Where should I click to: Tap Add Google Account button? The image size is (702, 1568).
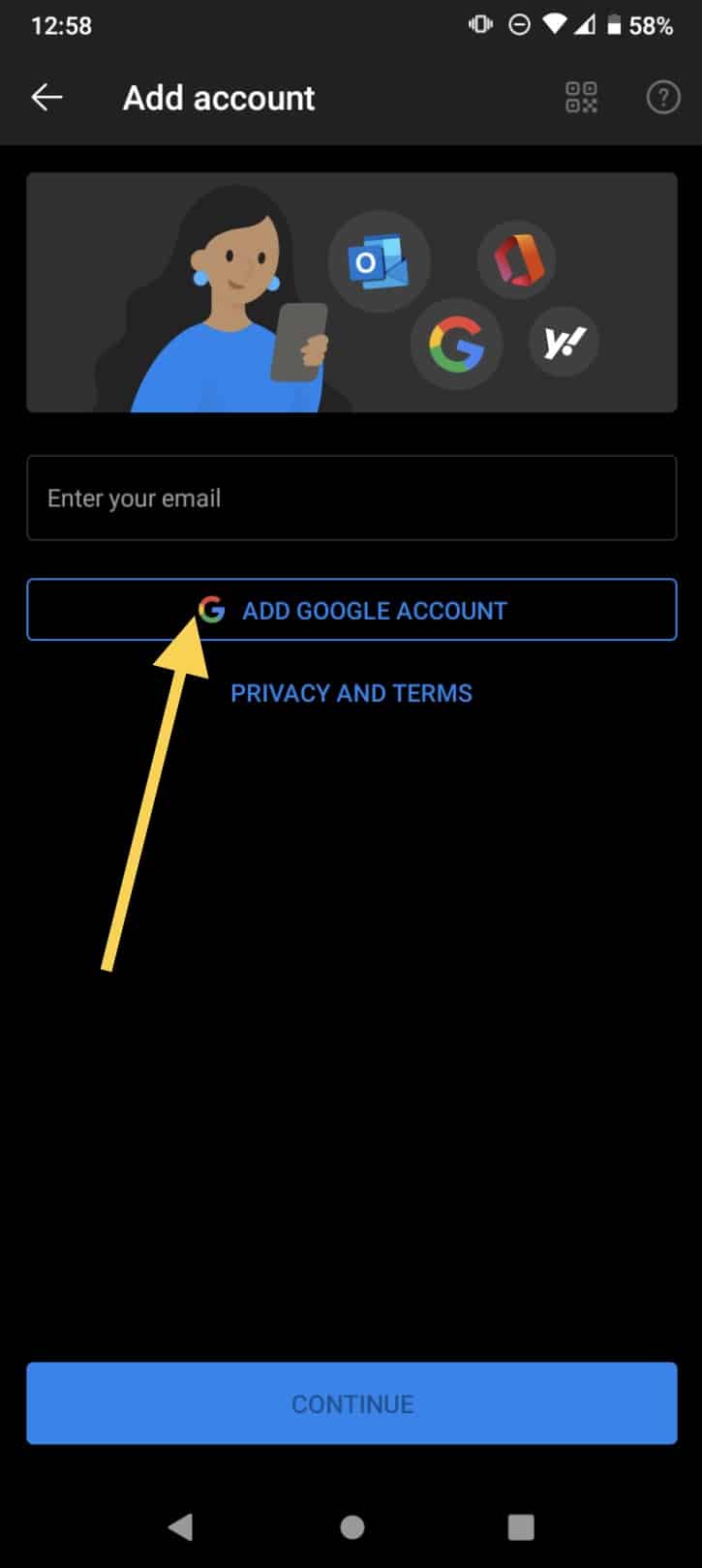(351, 610)
